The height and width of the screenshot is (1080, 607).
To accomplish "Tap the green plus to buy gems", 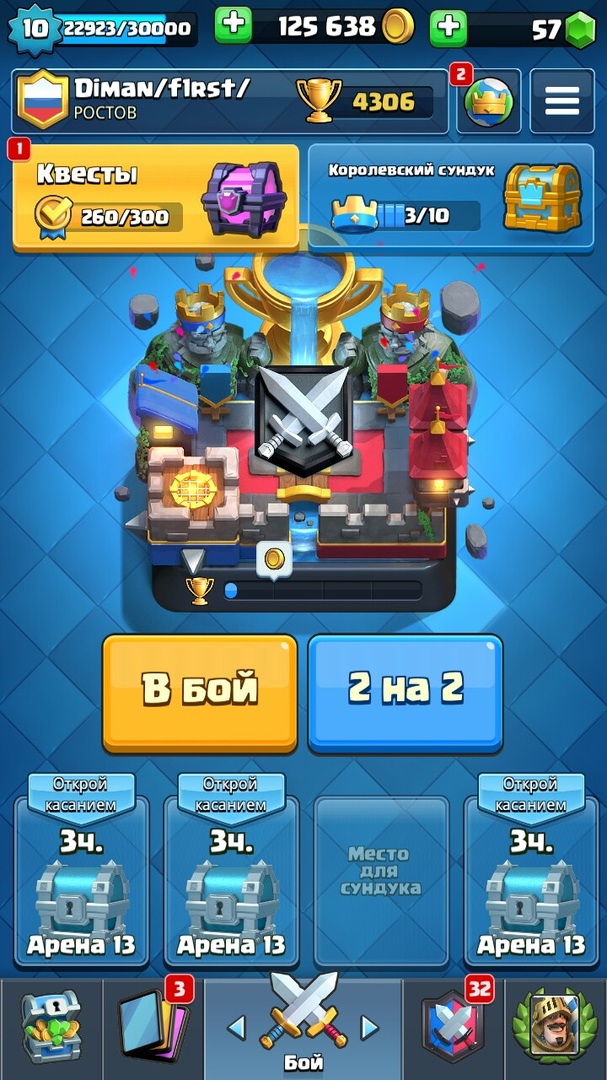I will coord(448,27).
